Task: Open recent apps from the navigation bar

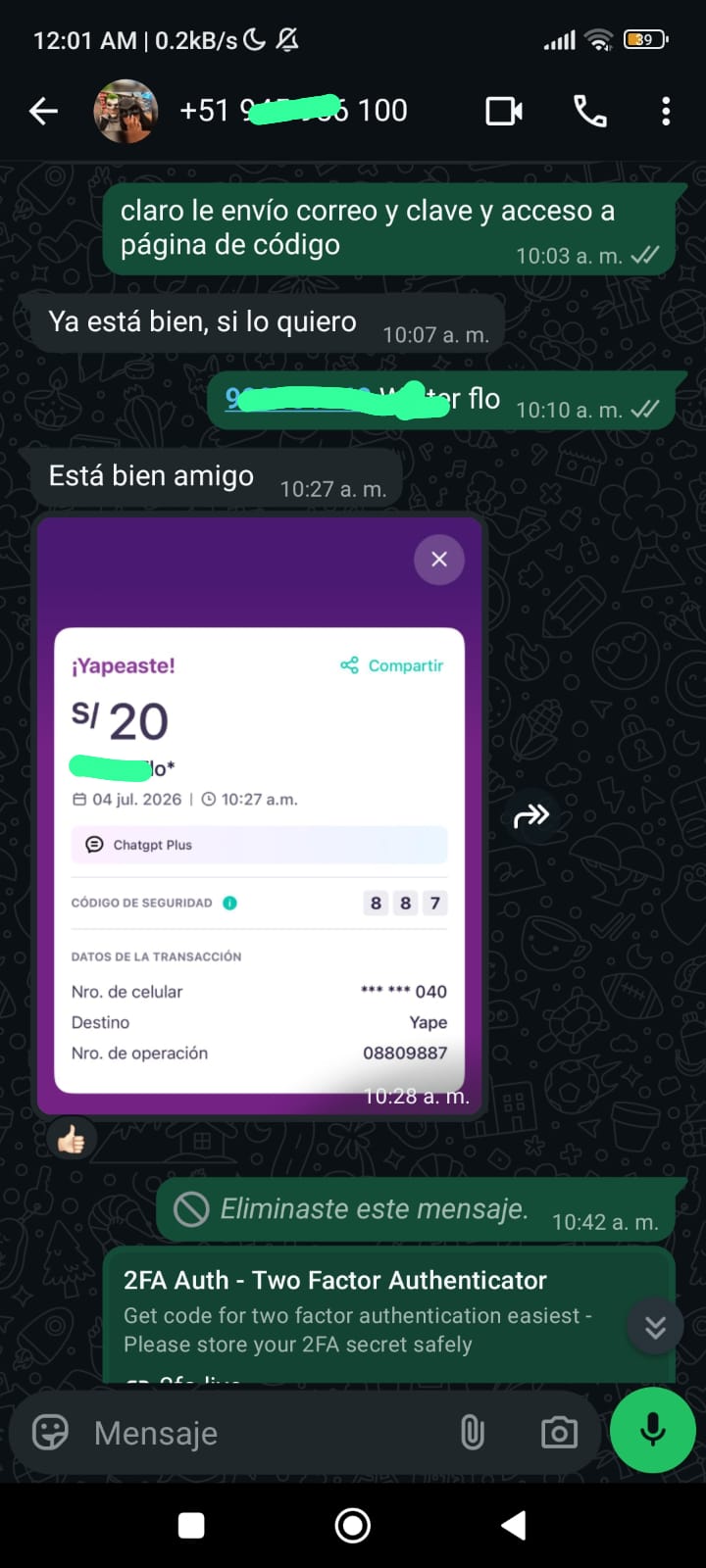Action: pyautogui.click(x=191, y=1525)
